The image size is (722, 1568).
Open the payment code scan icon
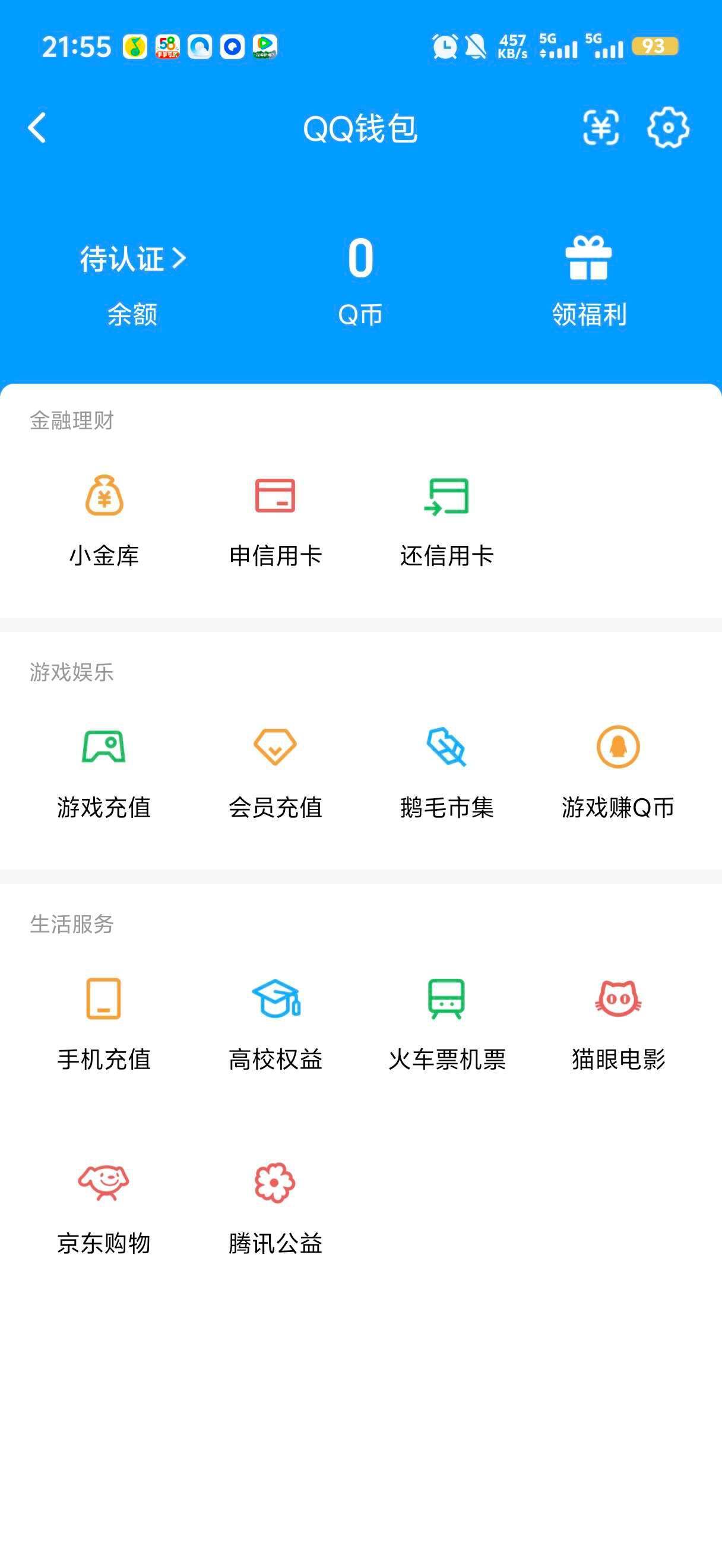601,128
